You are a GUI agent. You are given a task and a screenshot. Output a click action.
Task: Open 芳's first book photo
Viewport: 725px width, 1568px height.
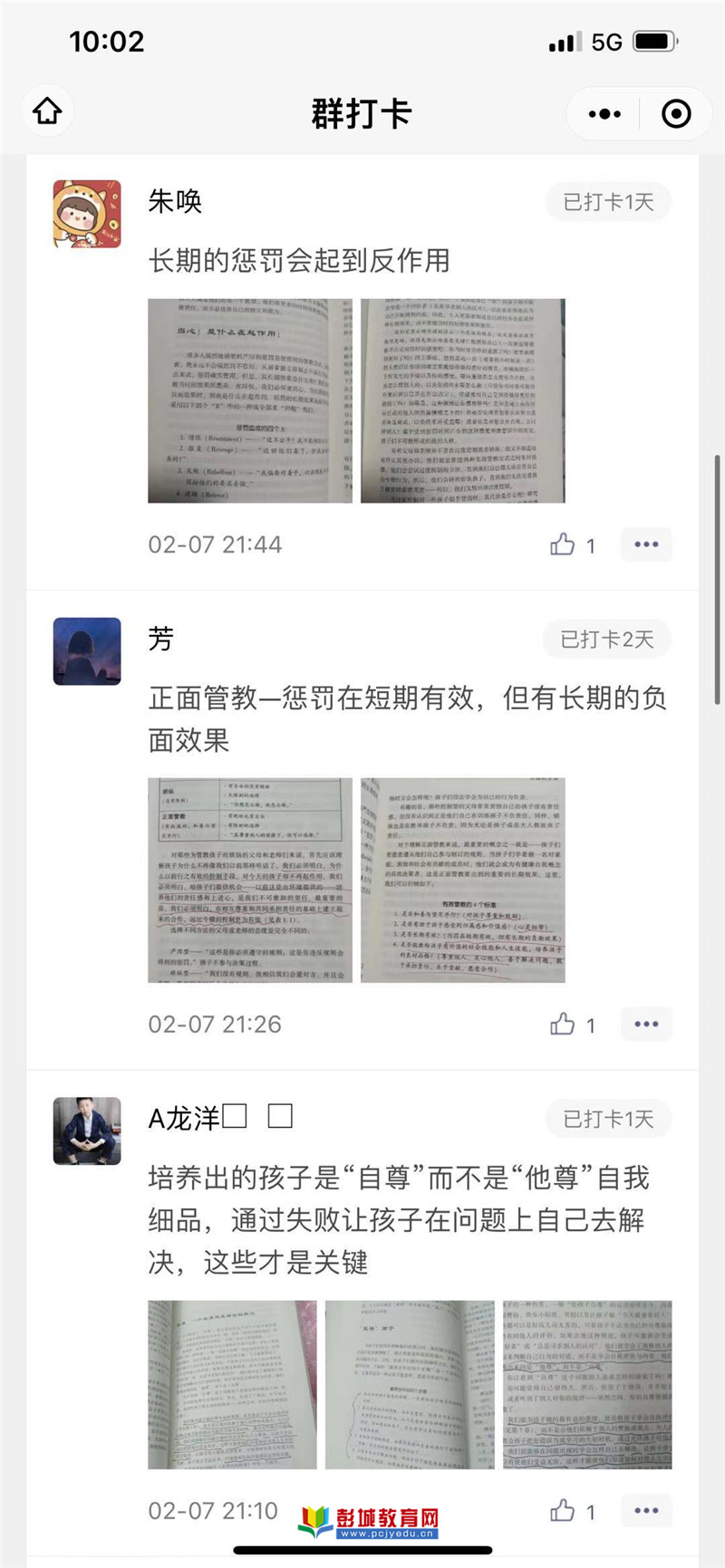[x=250, y=880]
